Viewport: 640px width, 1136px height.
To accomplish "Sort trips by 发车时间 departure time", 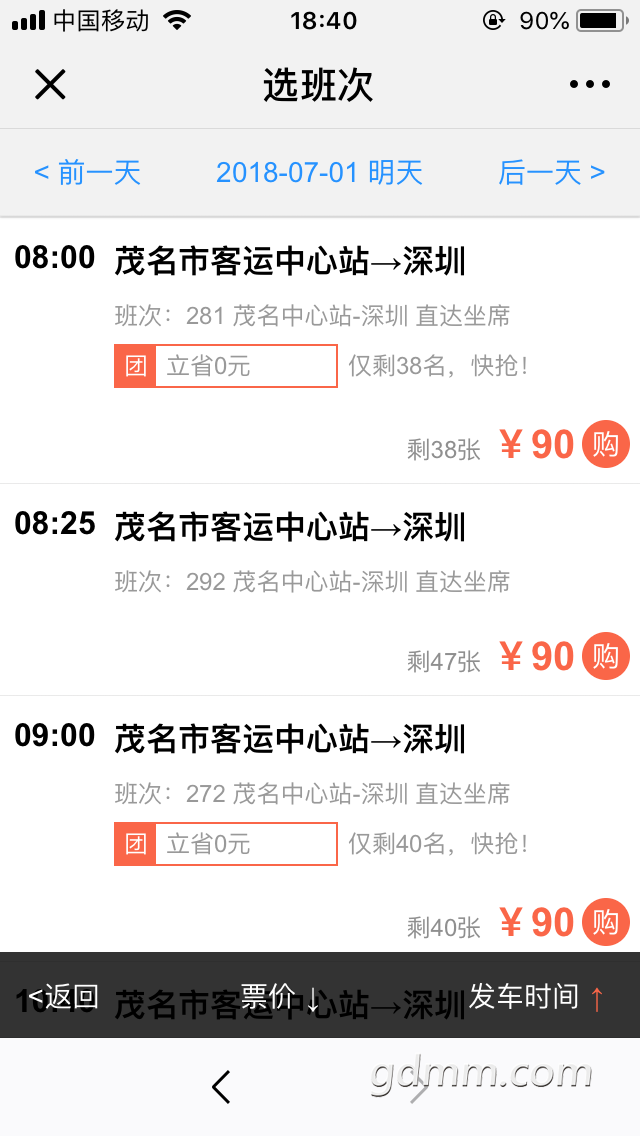I will pyautogui.click(x=537, y=996).
